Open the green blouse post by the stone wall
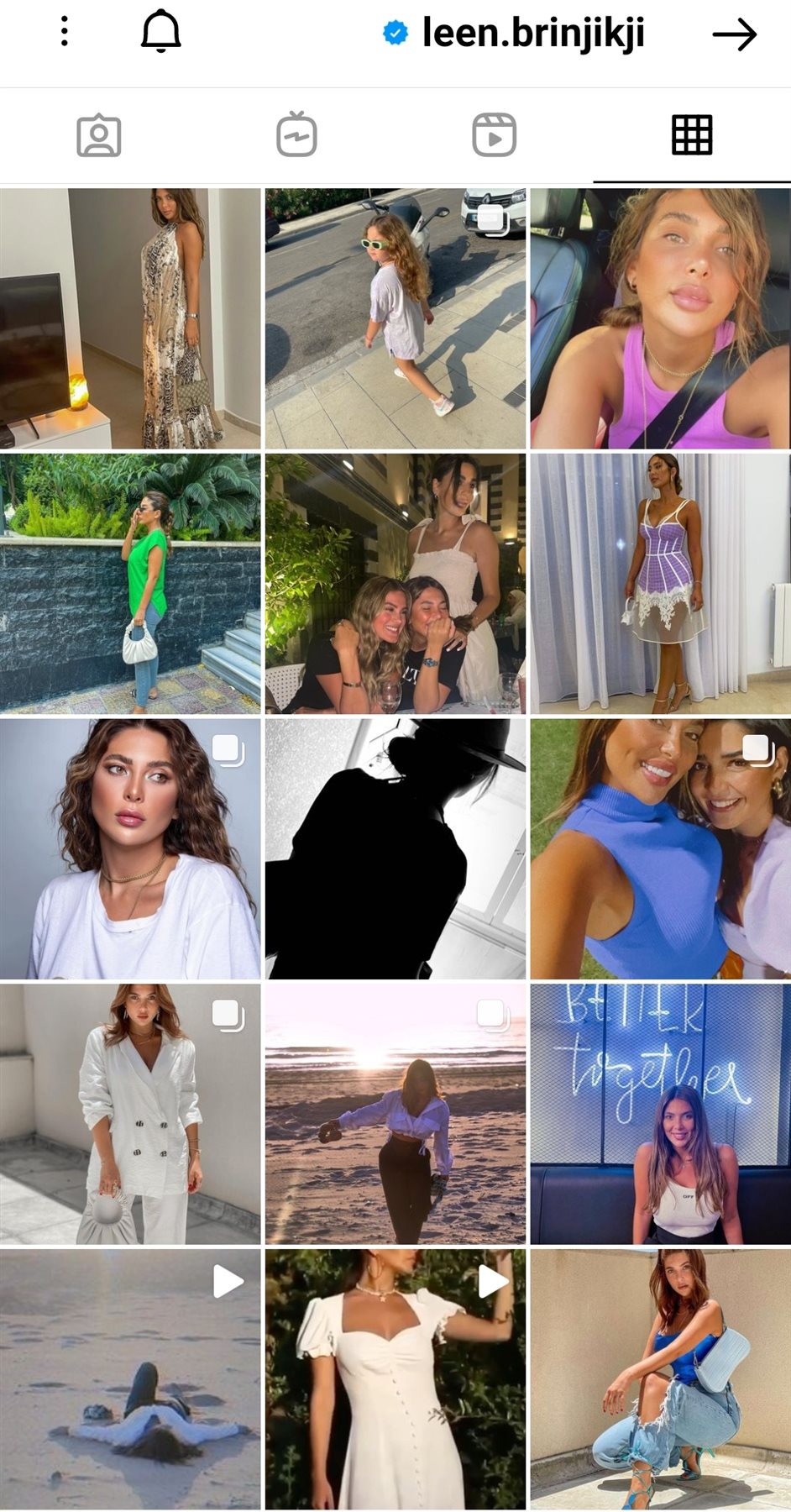Image resolution: width=791 pixels, height=1512 pixels. 130,584
